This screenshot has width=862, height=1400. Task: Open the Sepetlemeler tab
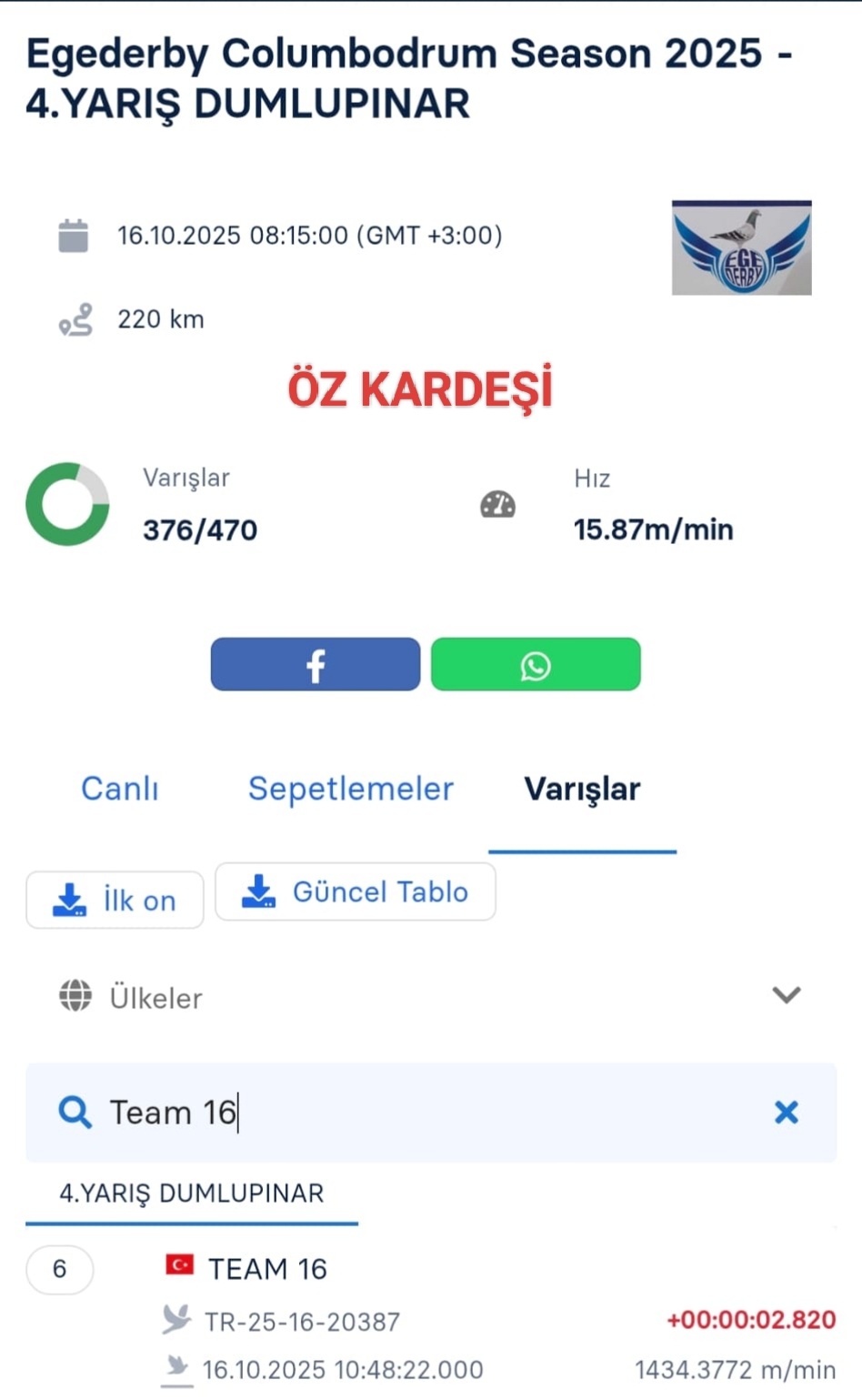(351, 789)
